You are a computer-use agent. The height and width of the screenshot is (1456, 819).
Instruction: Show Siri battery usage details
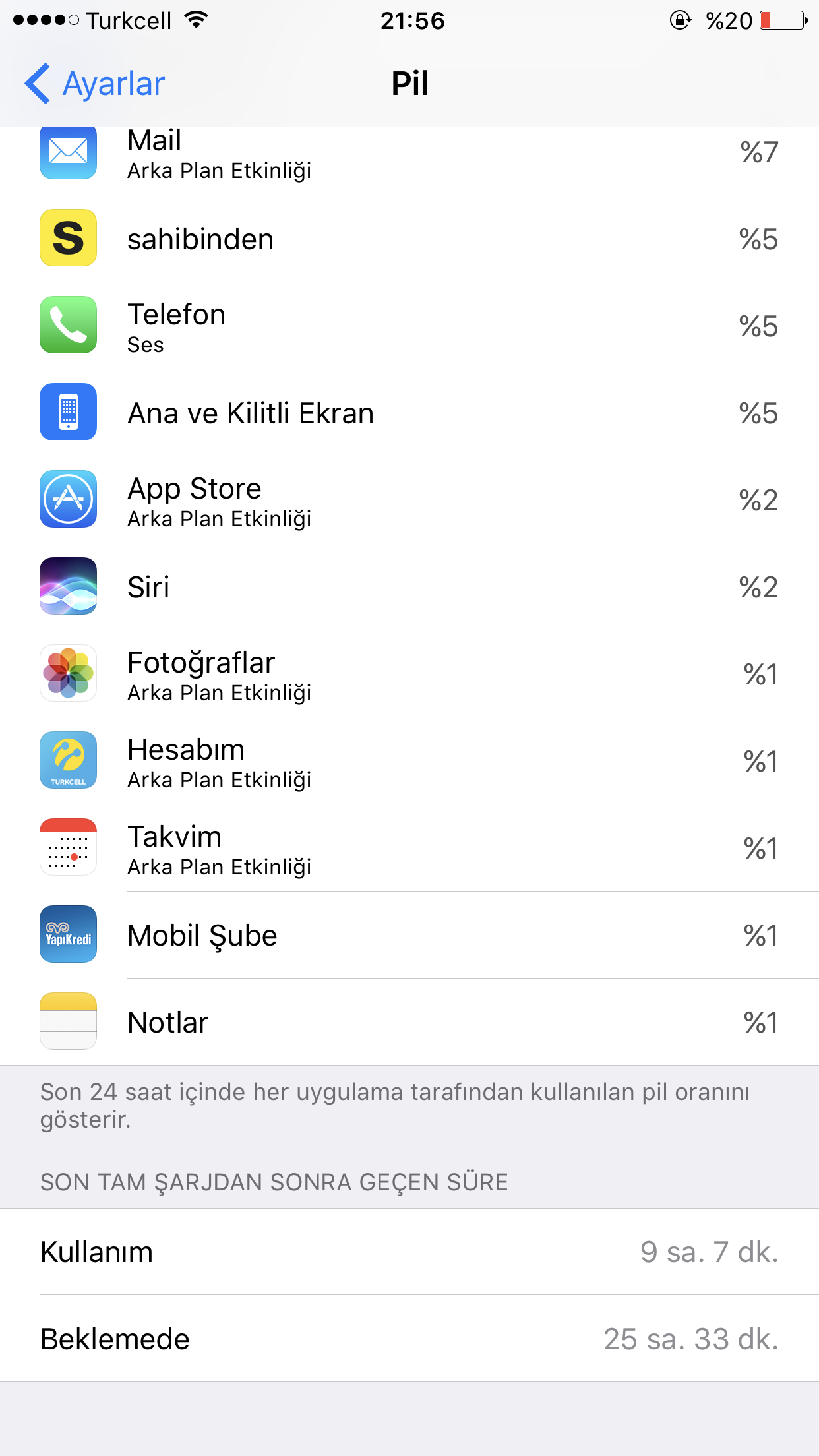(409, 587)
